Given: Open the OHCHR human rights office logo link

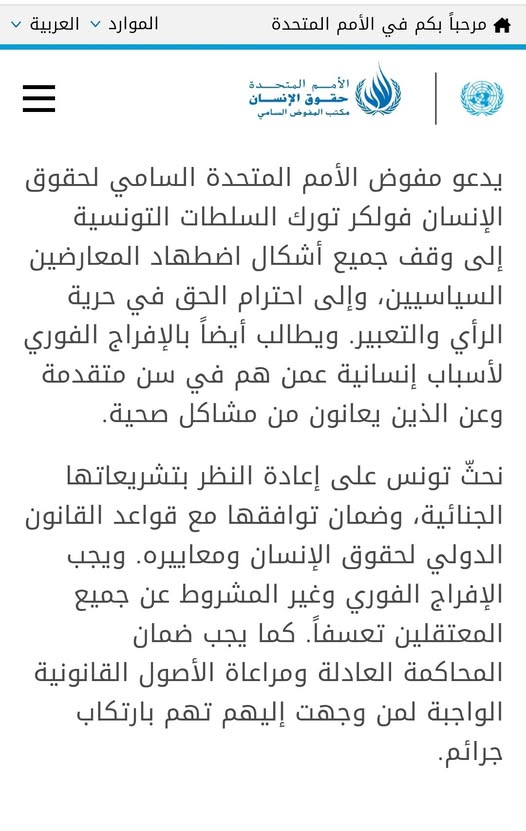Looking at the screenshot, I should click(325, 91).
